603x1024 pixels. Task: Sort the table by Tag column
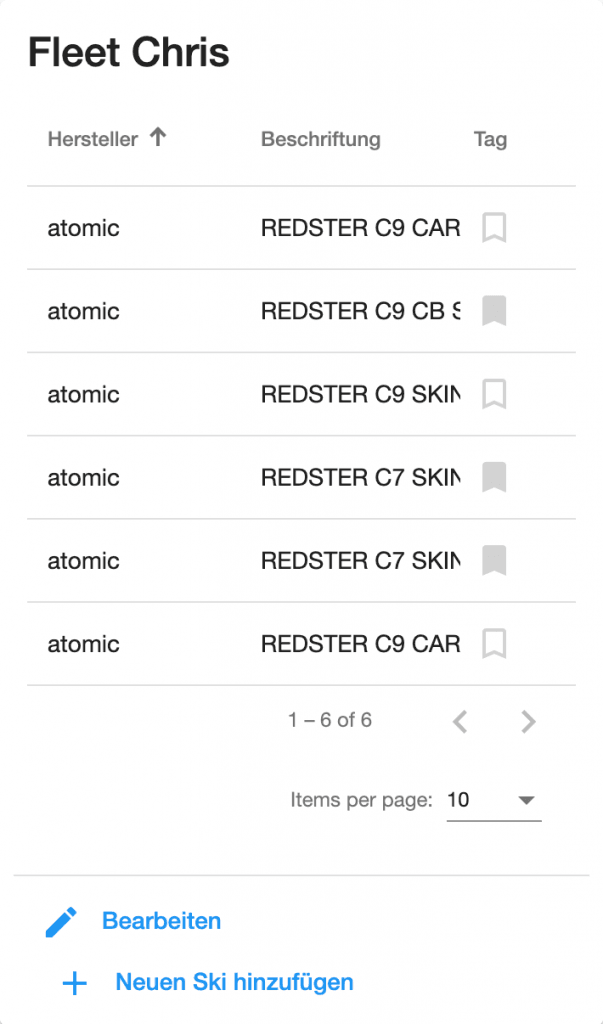point(490,139)
